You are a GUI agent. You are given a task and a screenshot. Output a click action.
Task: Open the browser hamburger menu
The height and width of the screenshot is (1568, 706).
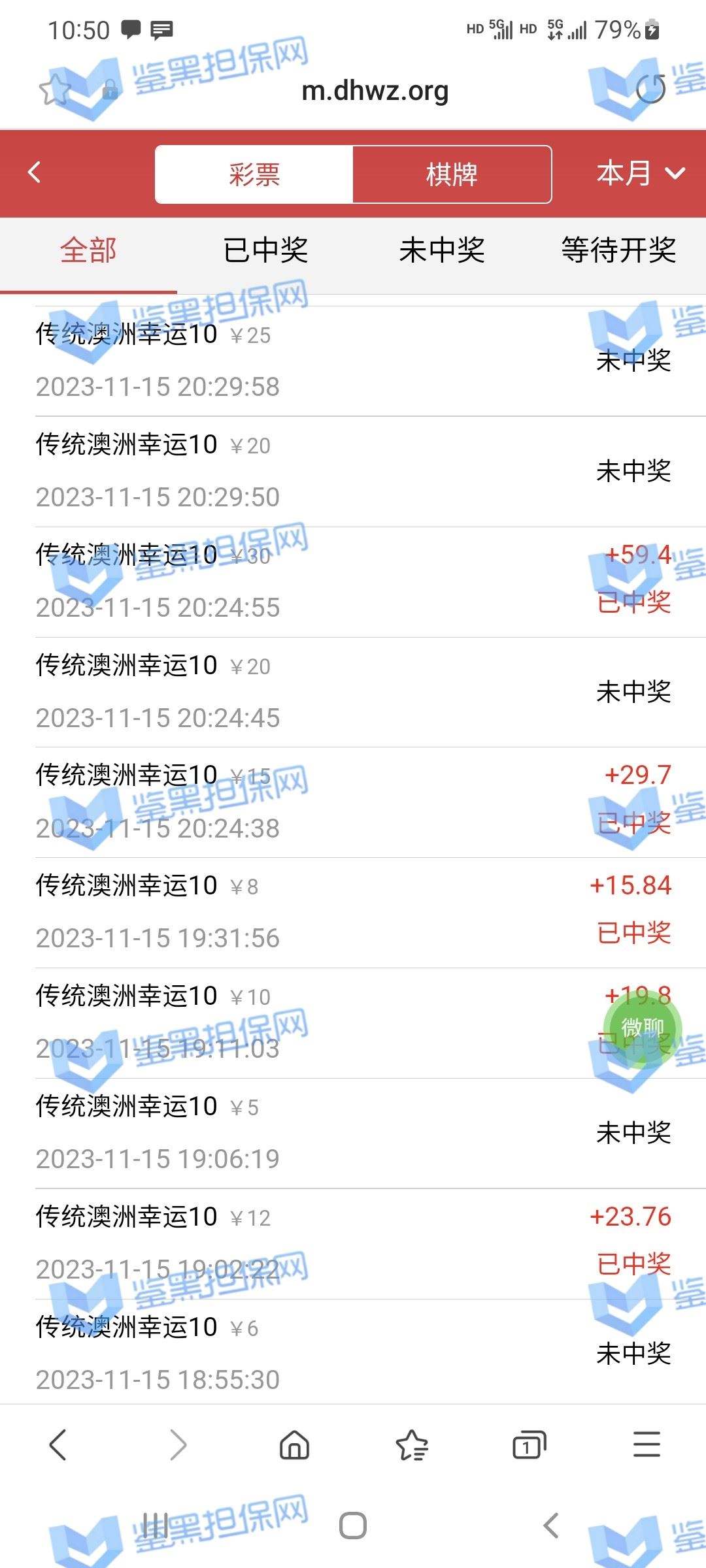pyautogui.click(x=647, y=1445)
